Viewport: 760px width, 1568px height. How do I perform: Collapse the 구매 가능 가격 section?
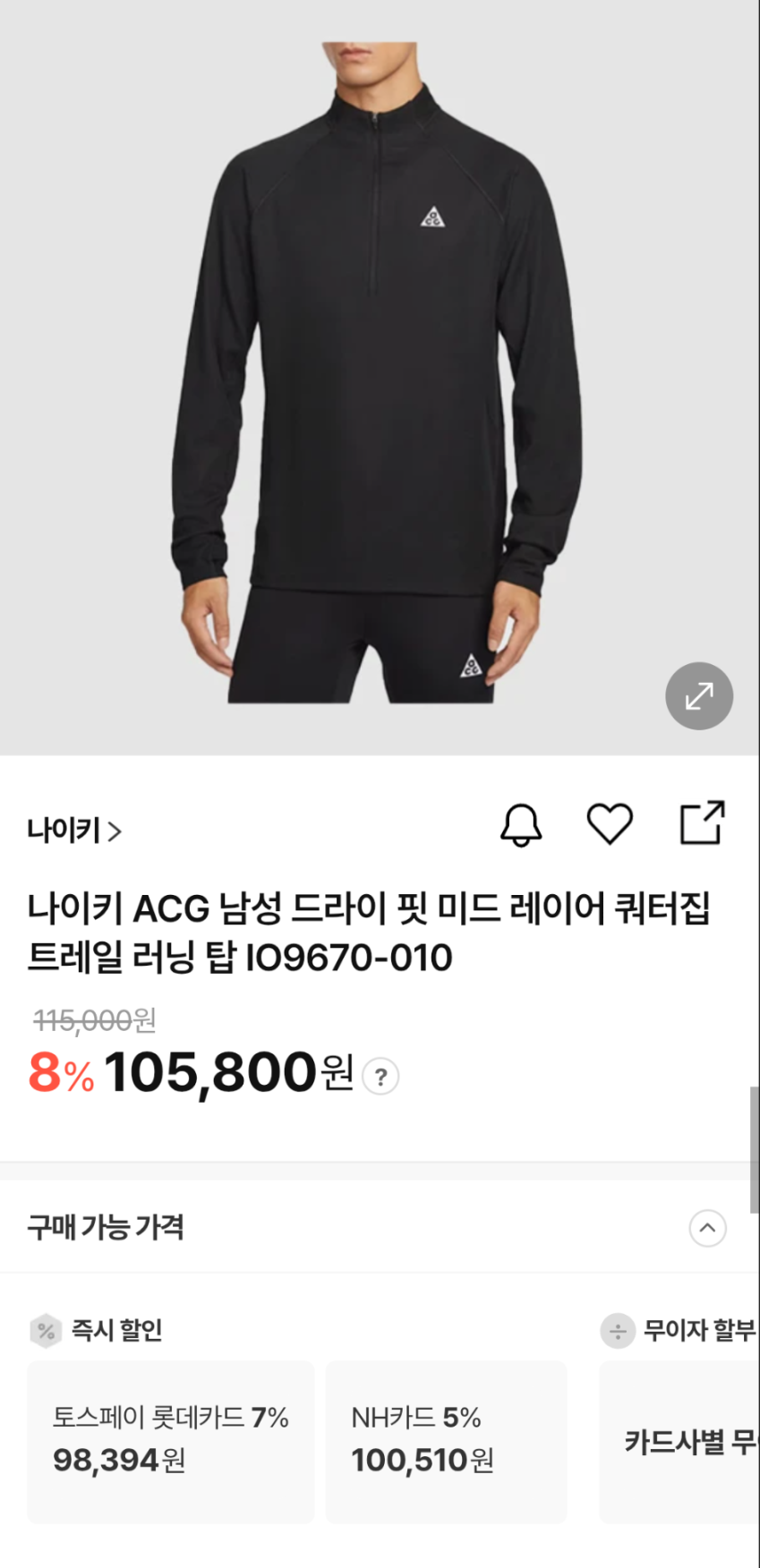[x=707, y=1228]
